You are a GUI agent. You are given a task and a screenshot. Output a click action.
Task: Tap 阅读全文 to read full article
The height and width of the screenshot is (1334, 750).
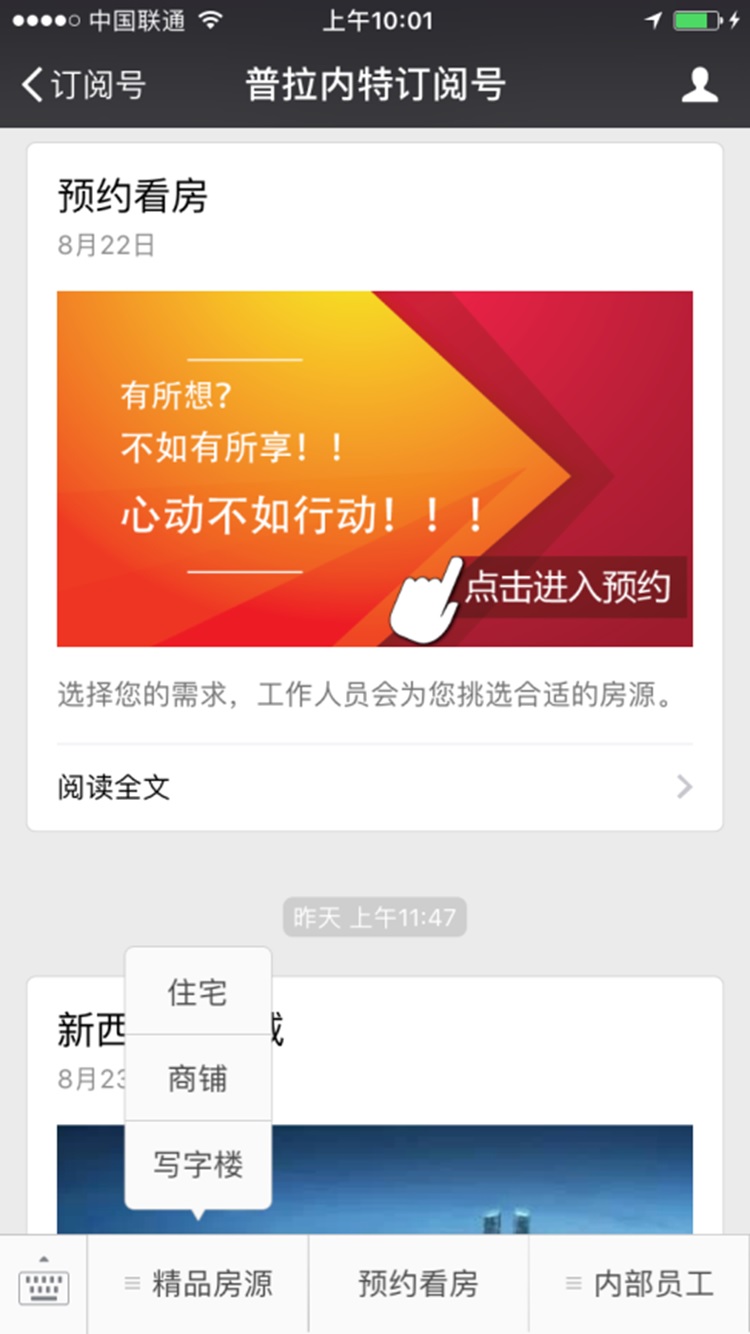[374, 787]
